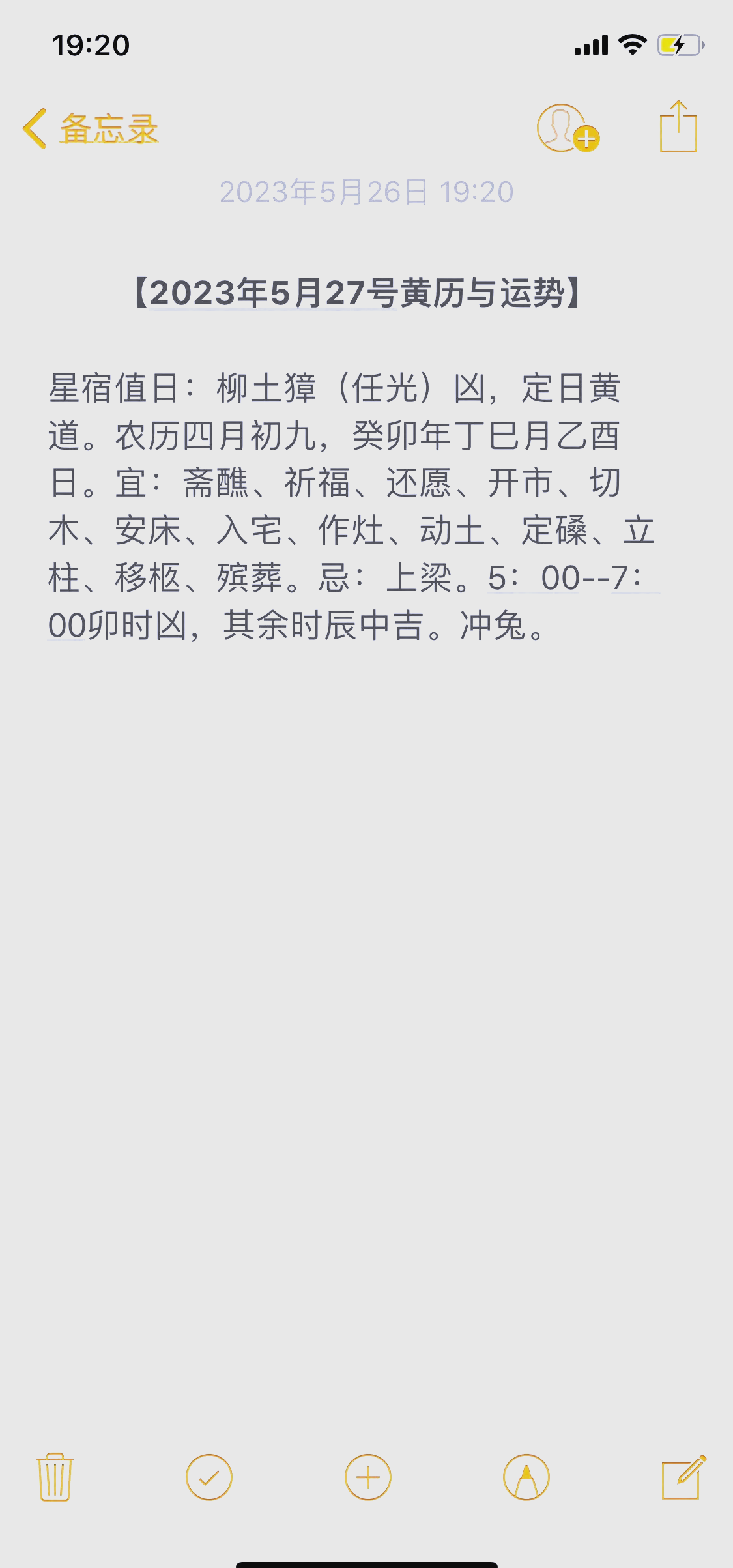Add people to this note
The image size is (733, 1568).
point(567,128)
